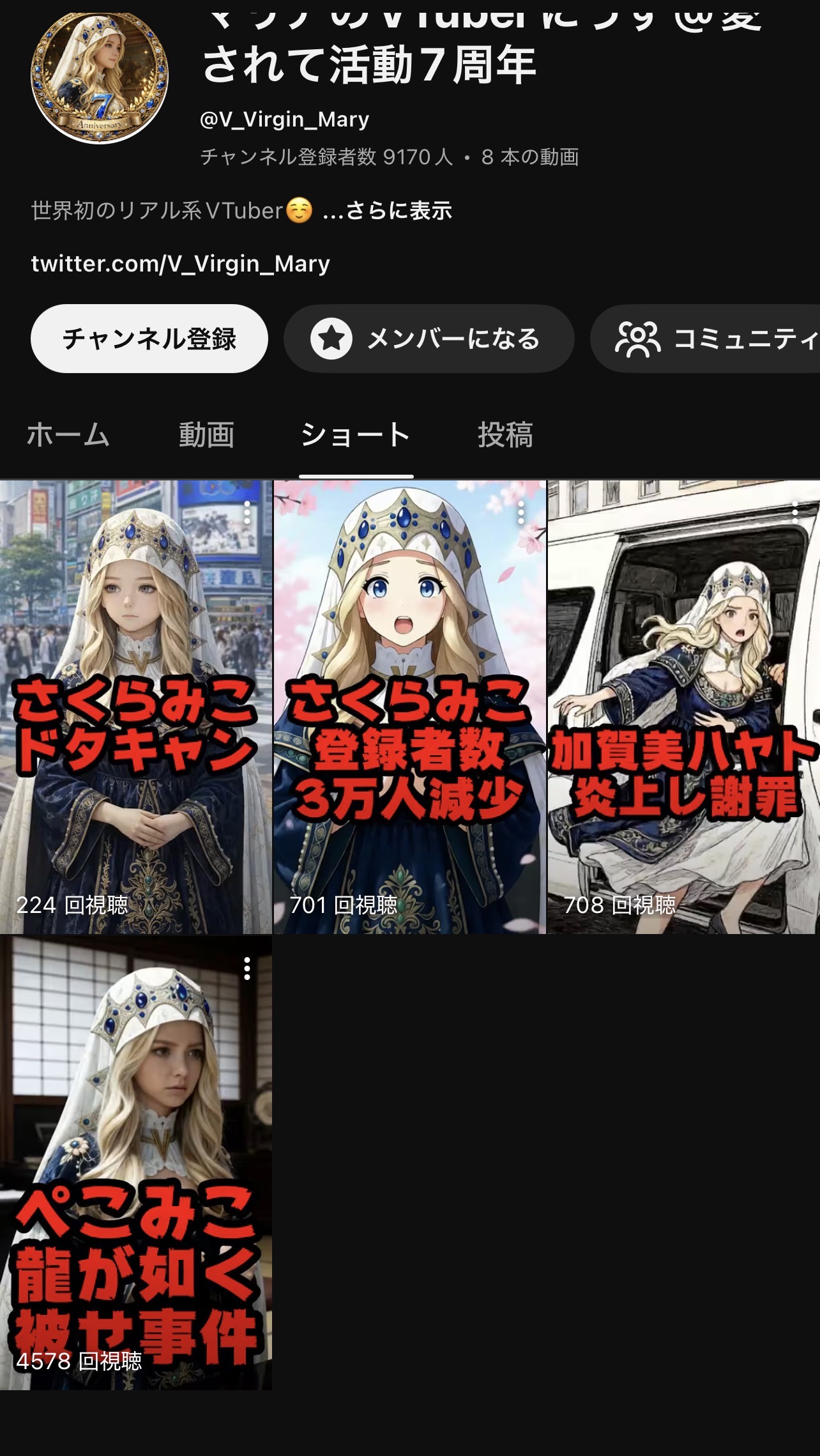Switch to the 投稿 tab
820x1456 pixels.
(x=505, y=435)
